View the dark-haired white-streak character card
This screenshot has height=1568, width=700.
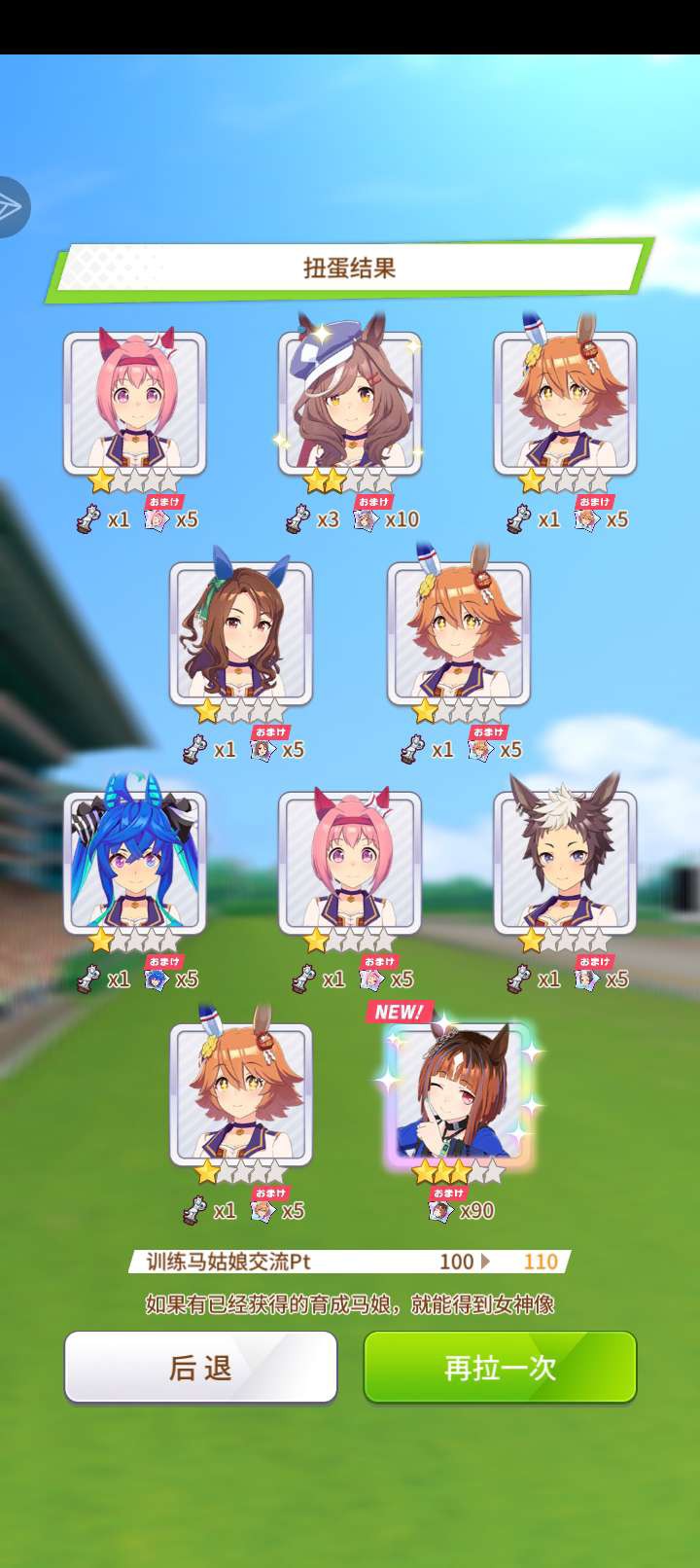click(565, 862)
